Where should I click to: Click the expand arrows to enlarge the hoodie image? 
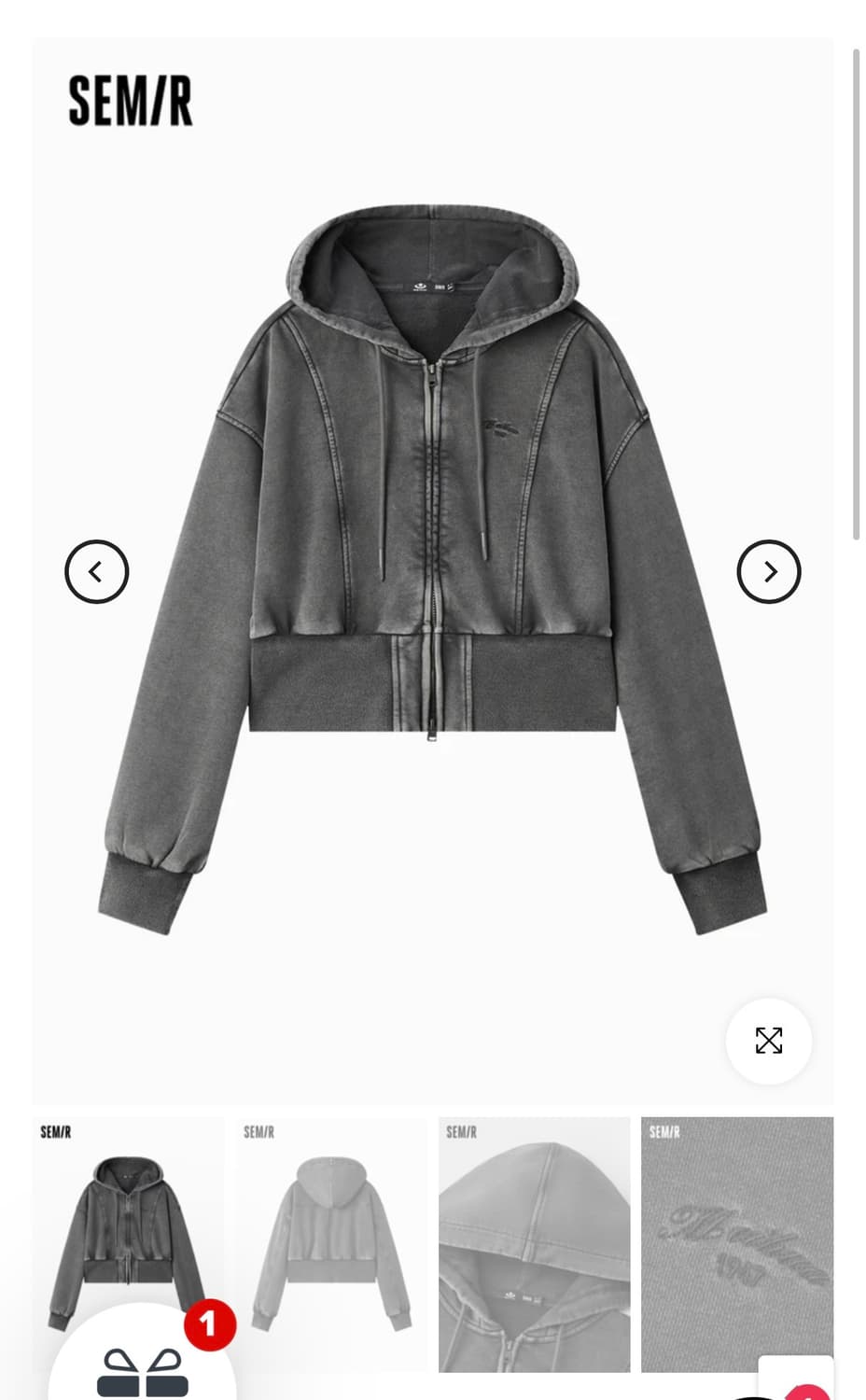pyautogui.click(x=768, y=1040)
